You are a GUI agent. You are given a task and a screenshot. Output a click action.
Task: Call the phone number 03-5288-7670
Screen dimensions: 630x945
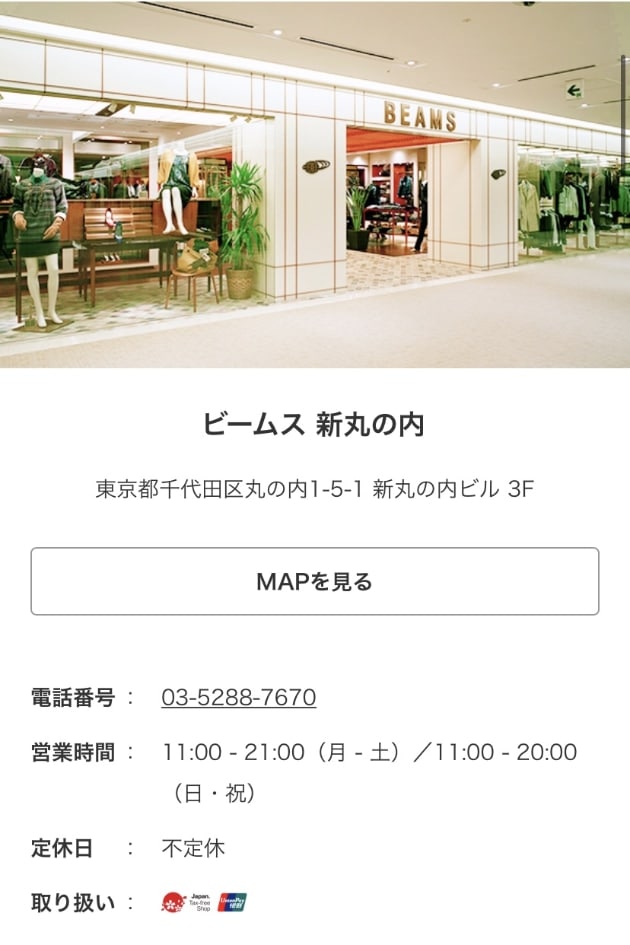coord(238,697)
